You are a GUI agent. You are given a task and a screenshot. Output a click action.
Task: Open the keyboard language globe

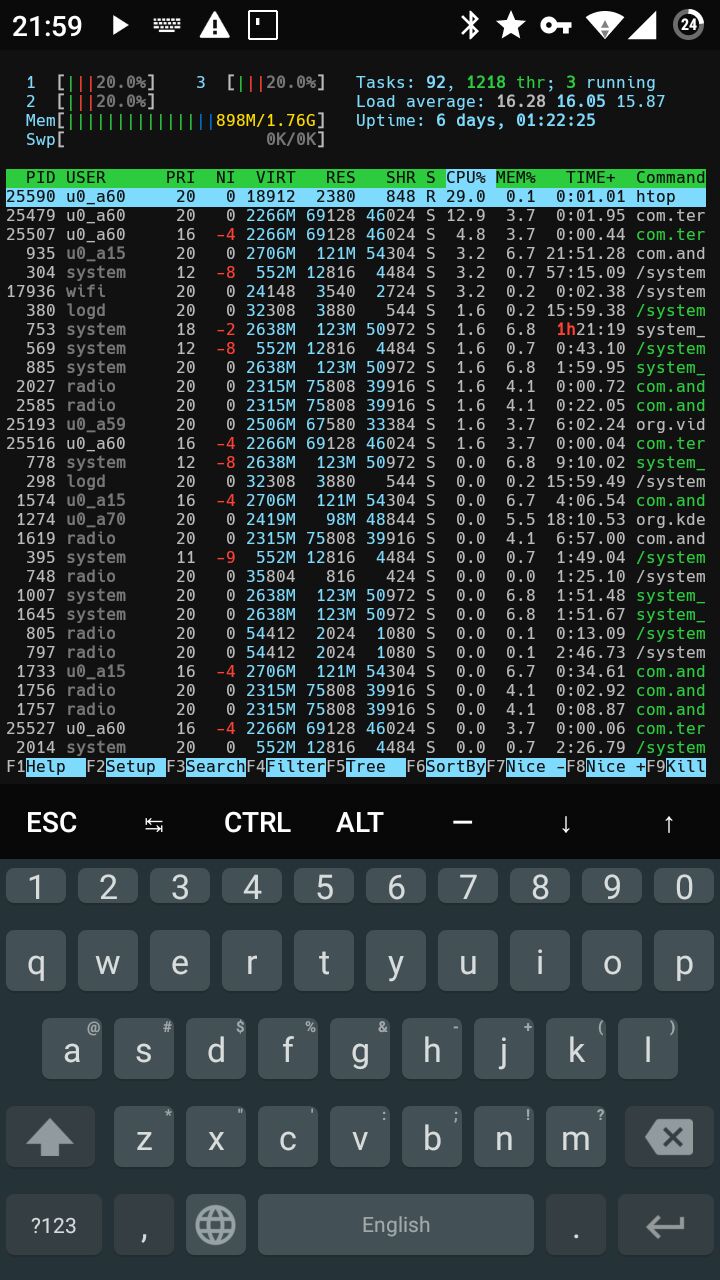coord(215,1225)
